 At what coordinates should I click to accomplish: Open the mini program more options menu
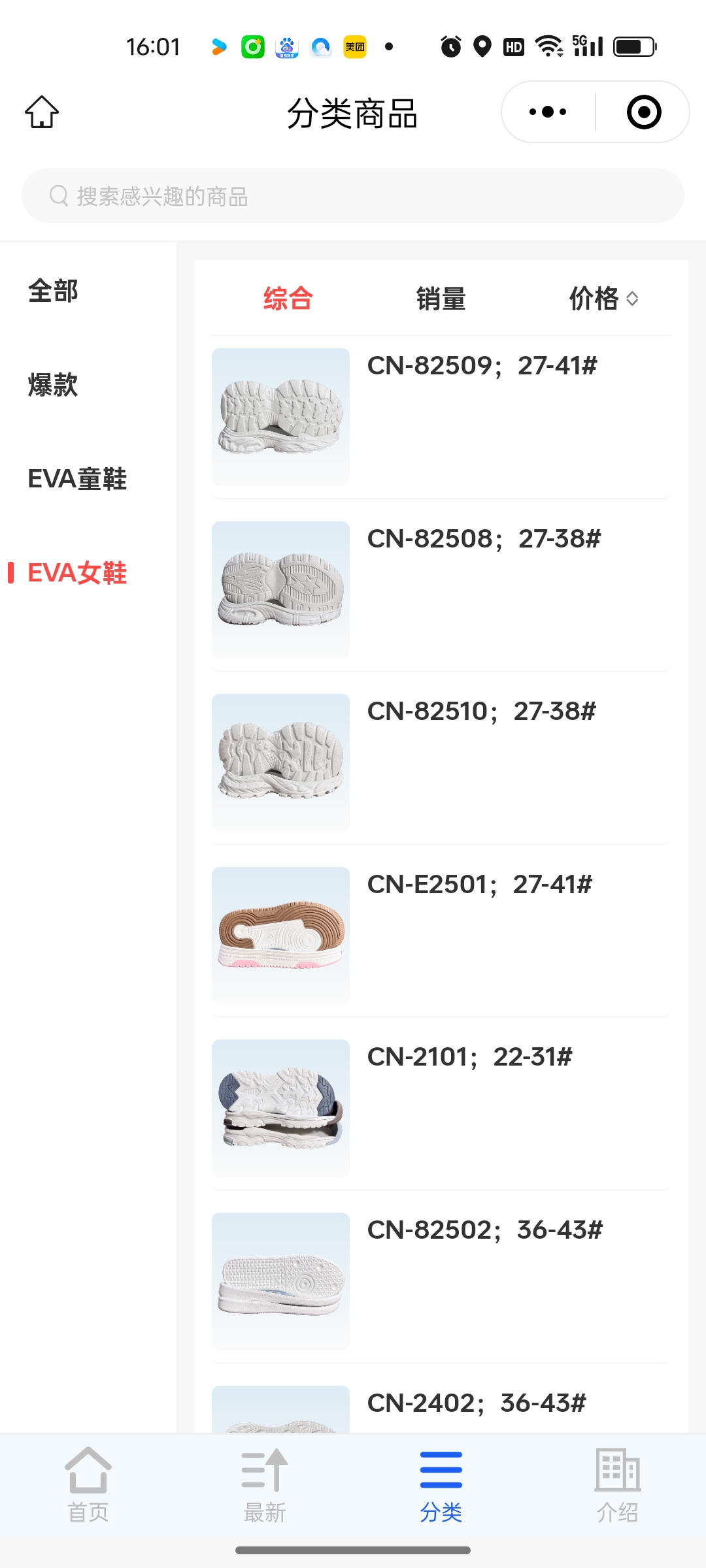click(548, 112)
